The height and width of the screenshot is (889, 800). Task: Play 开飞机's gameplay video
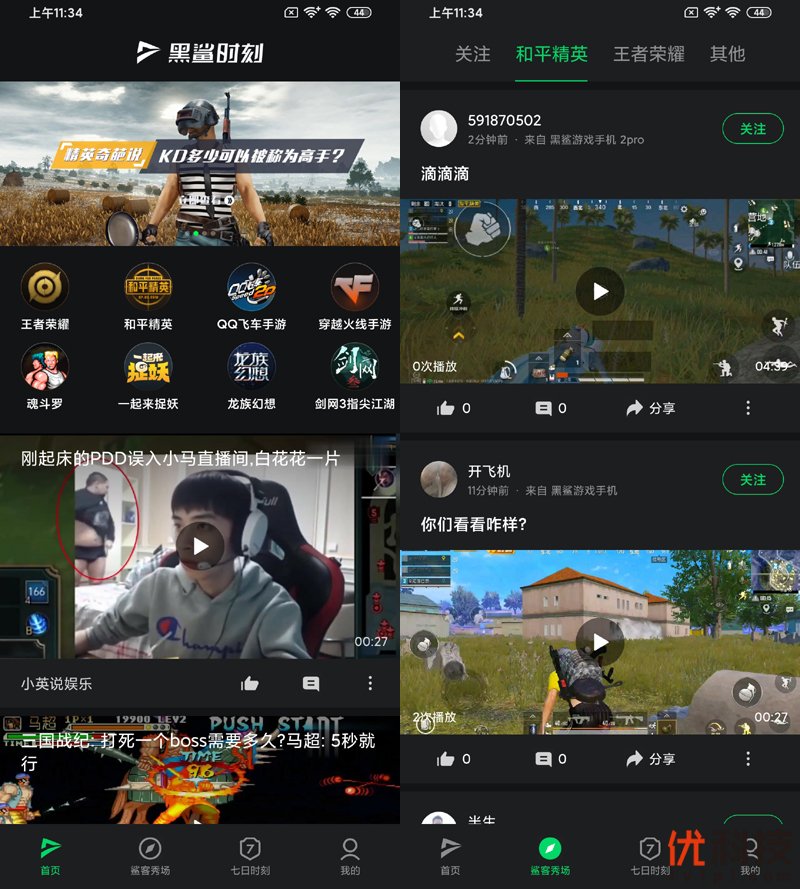tap(599, 642)
